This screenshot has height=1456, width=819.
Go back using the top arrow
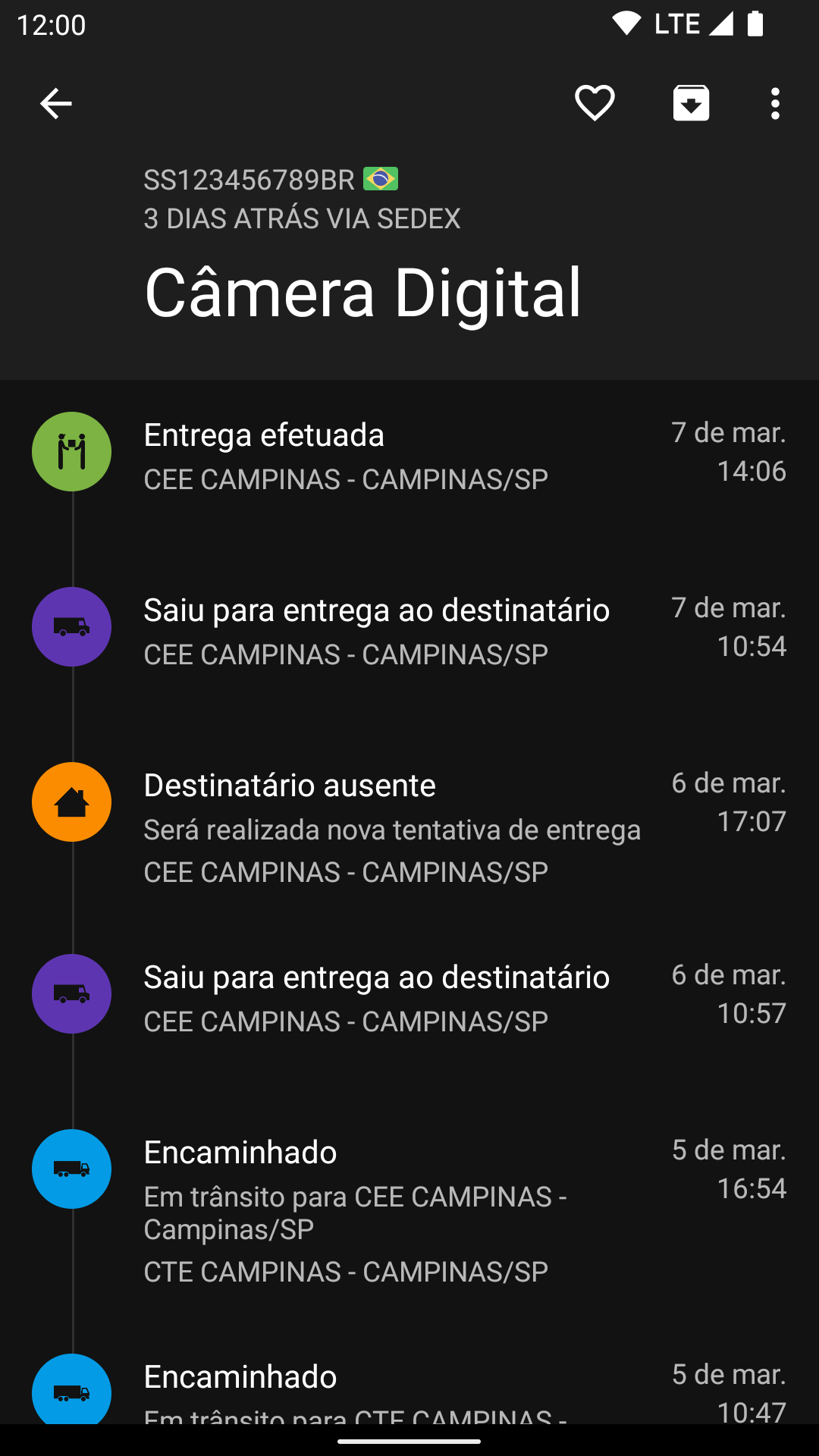[55, 104]
